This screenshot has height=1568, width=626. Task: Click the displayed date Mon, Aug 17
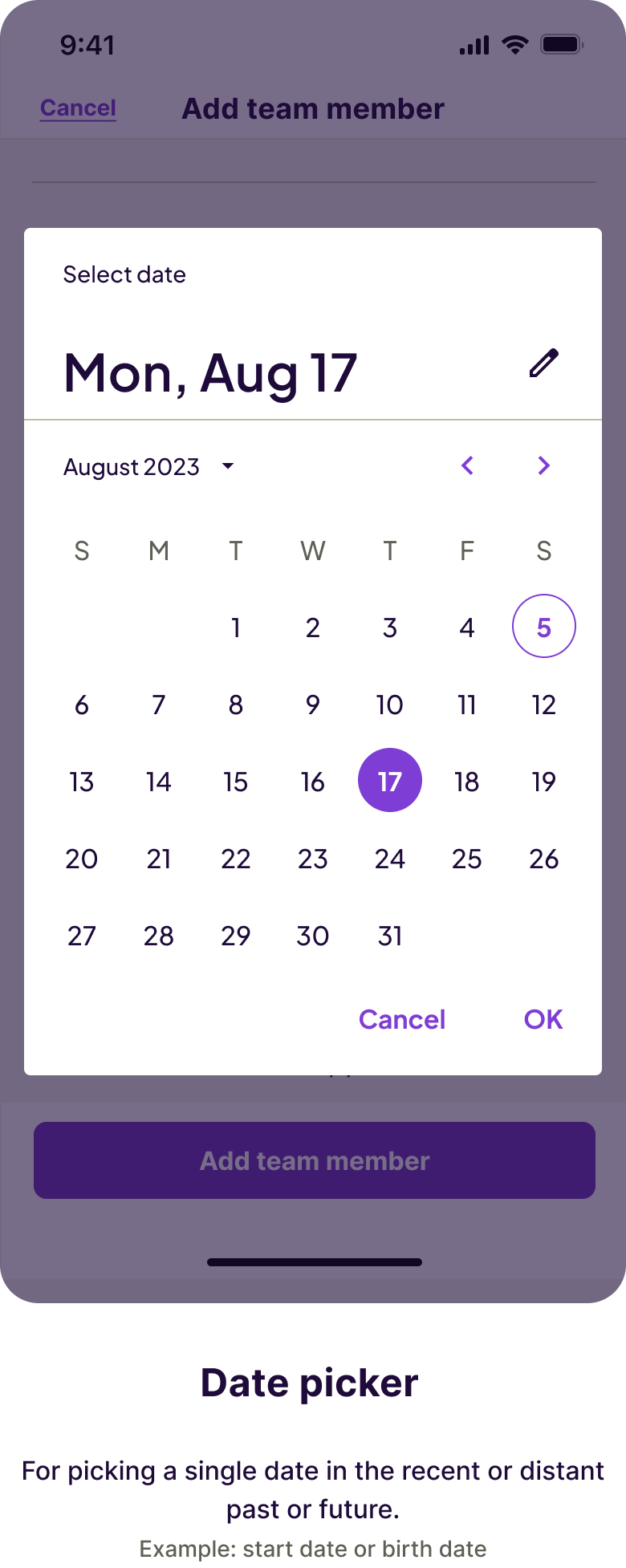click(211, 371)
